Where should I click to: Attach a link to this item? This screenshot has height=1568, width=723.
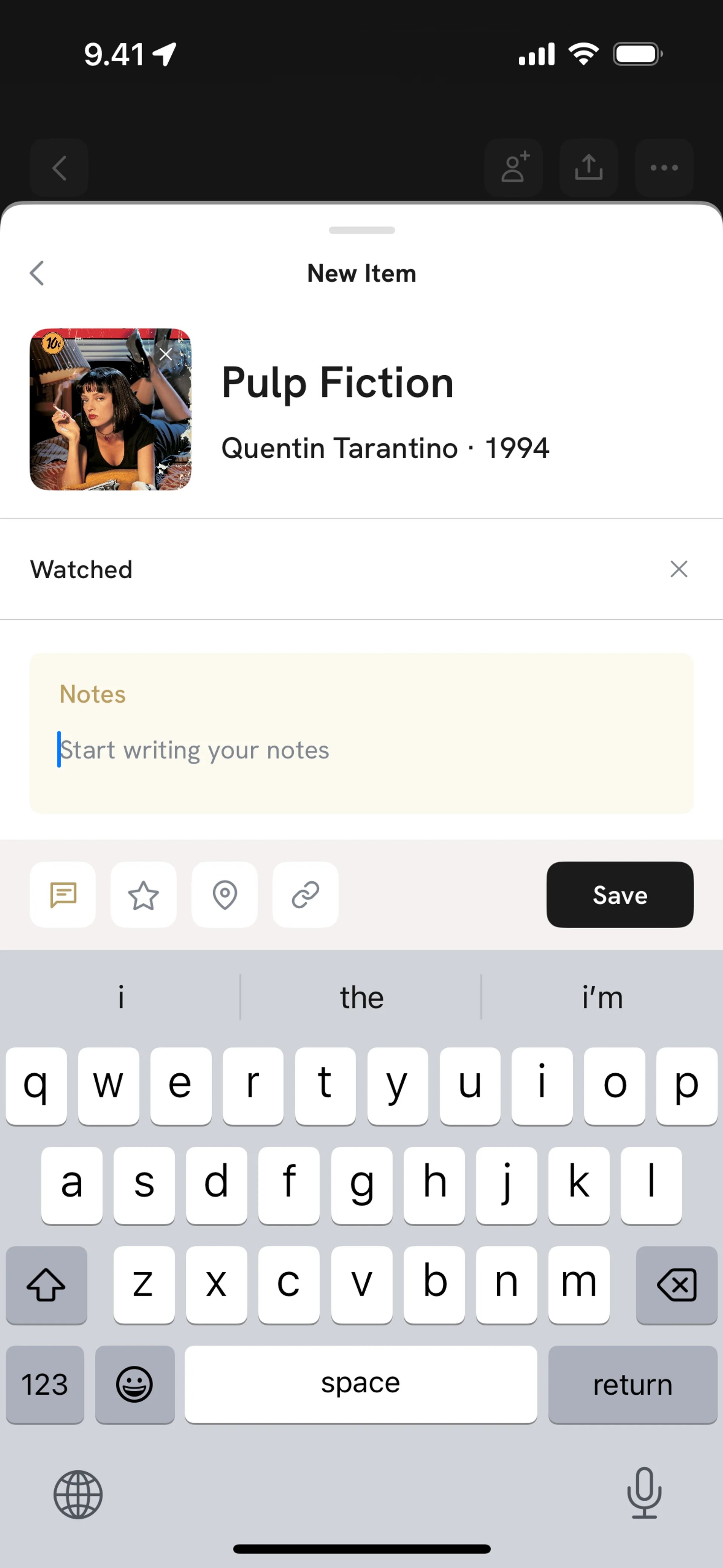(x=305, y=895)
